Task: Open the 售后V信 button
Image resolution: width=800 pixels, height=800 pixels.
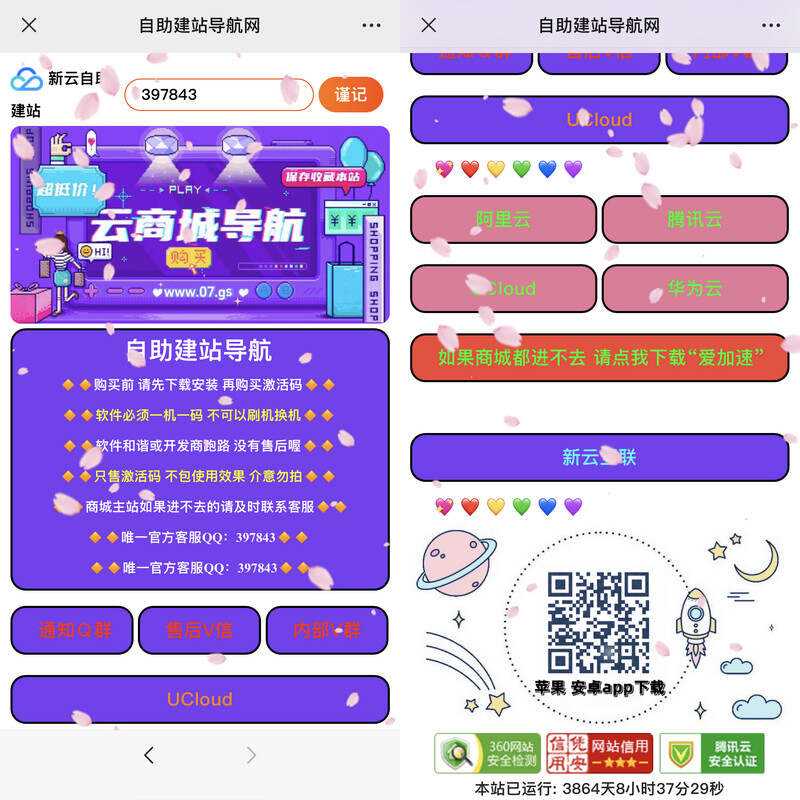Action: click(199, 630)
